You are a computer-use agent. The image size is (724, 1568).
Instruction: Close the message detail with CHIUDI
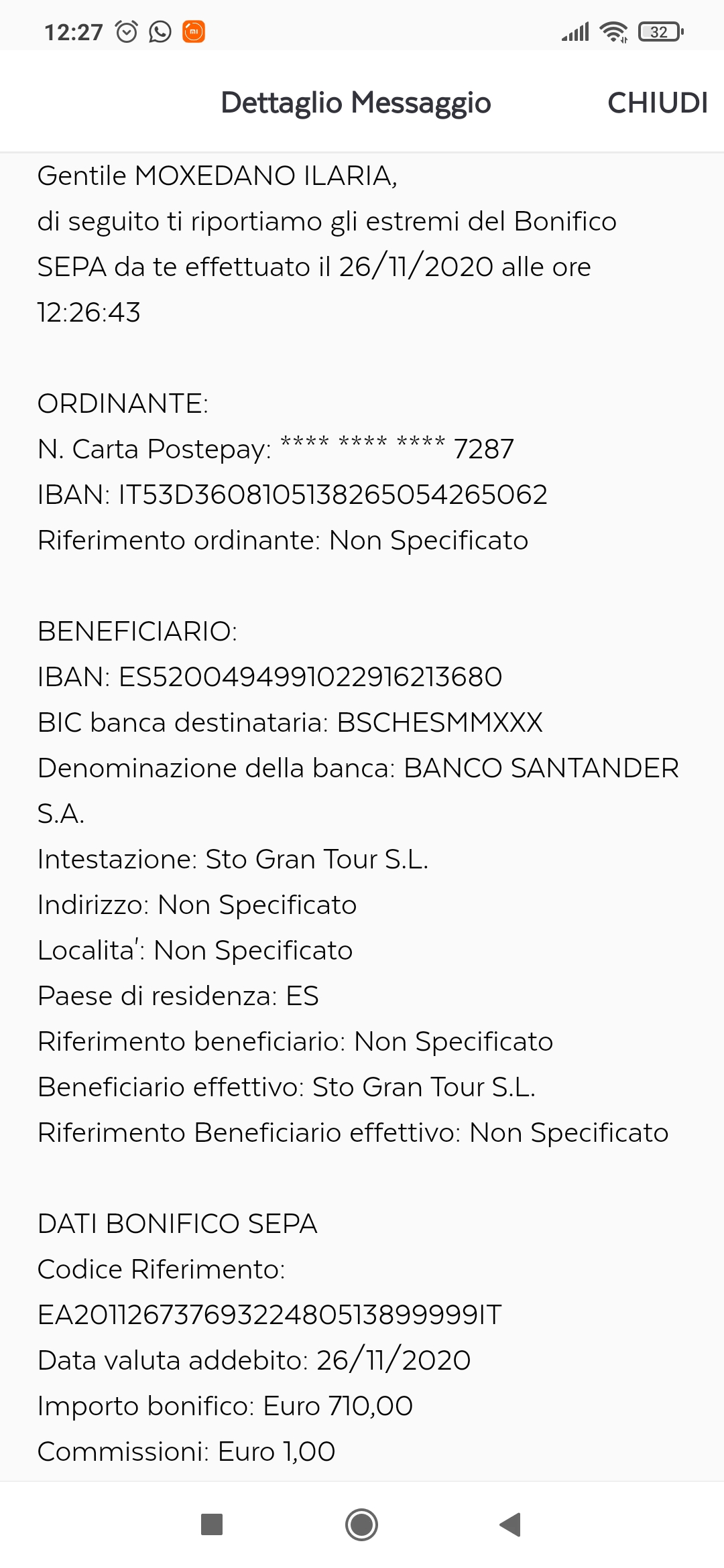tap(657, 103)
